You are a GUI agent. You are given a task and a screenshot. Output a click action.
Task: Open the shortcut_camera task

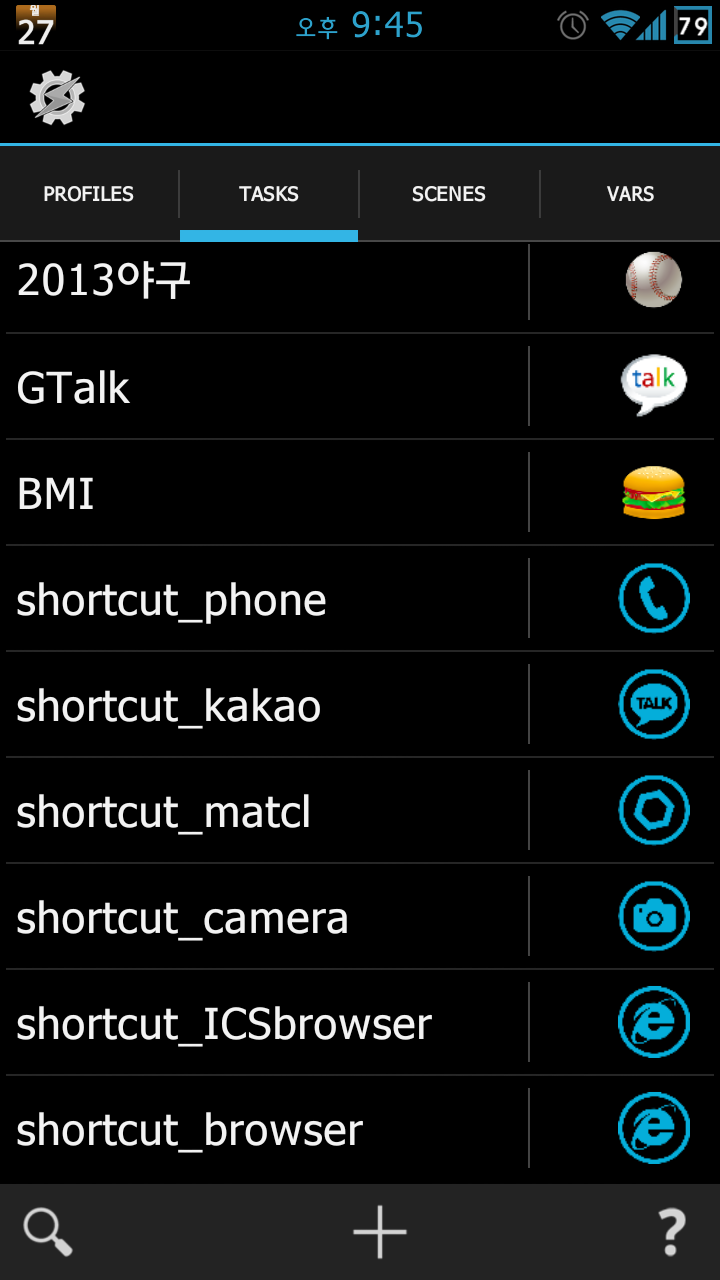click(x=182, y=918)
